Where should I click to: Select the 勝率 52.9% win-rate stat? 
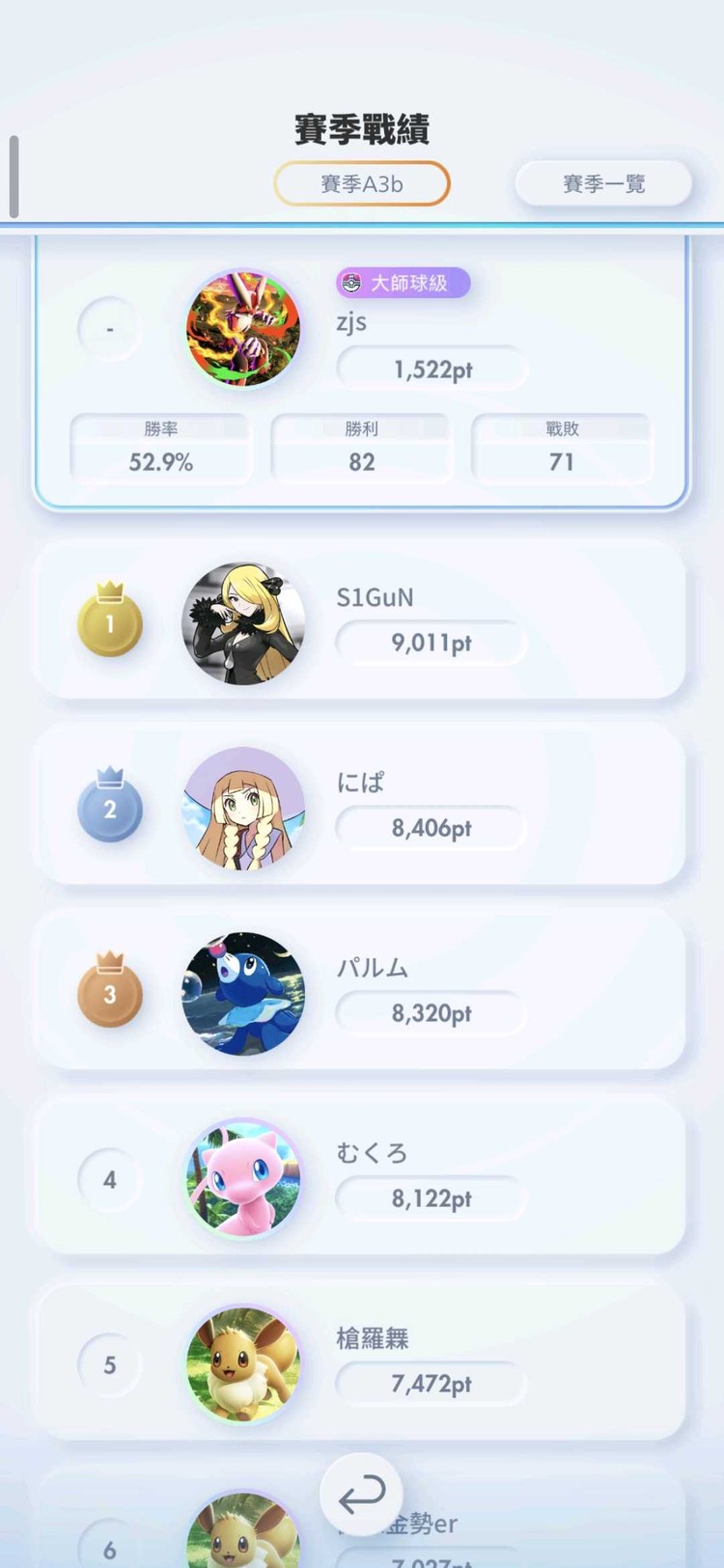(161, 446)
